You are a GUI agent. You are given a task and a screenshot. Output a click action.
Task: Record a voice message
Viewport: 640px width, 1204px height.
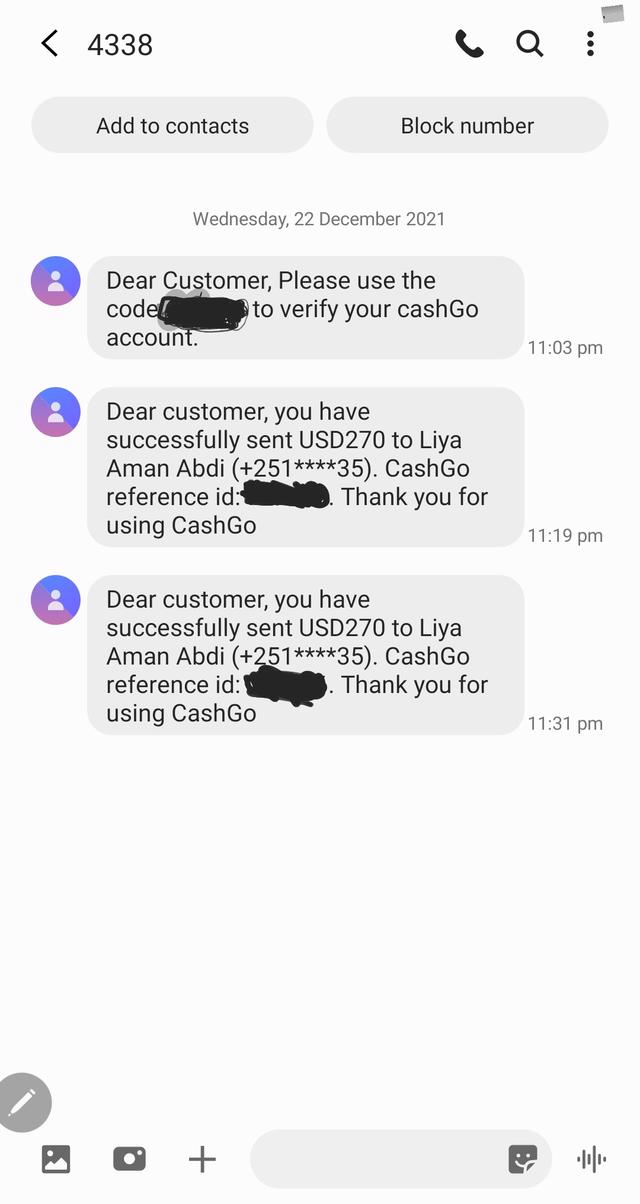(x=591, y=1159)
